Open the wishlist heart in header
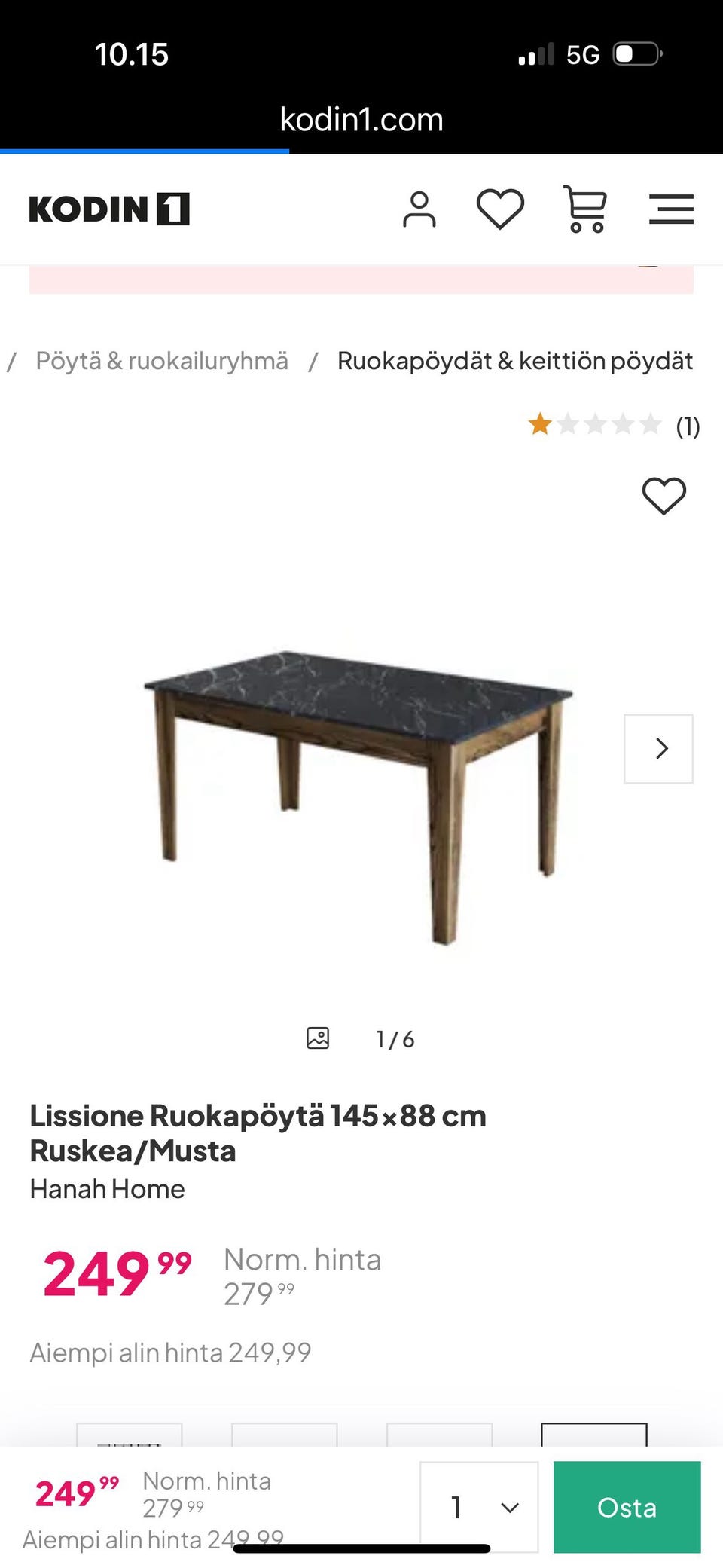The width and height of the screenshot is (723, 1568). pos(500,209)
